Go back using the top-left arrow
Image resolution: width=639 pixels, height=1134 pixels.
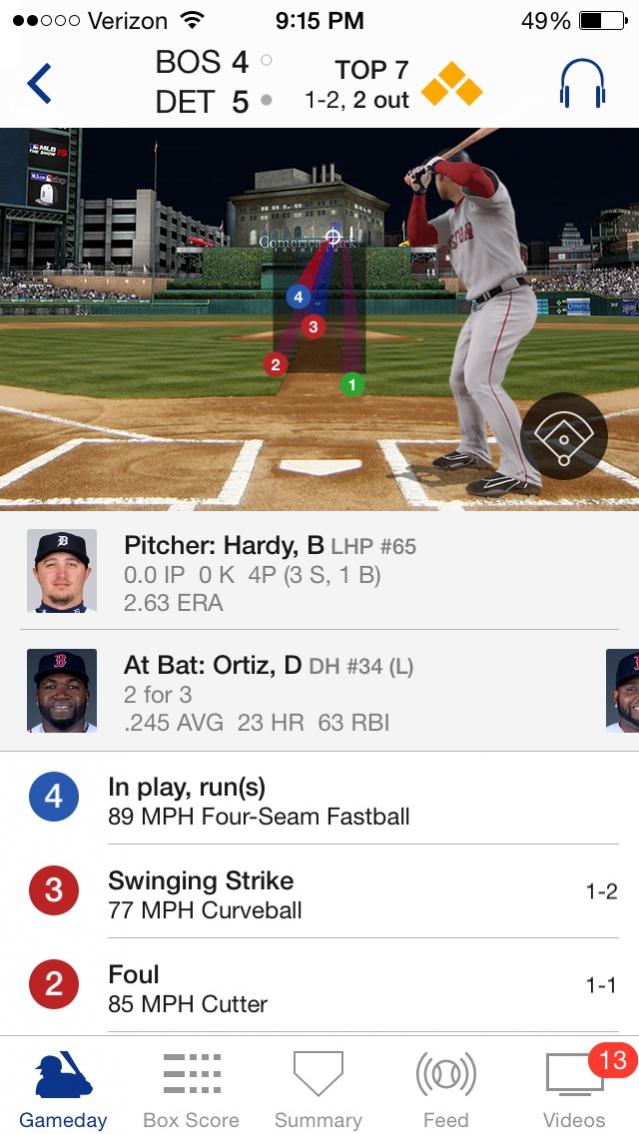pos(39,83)
